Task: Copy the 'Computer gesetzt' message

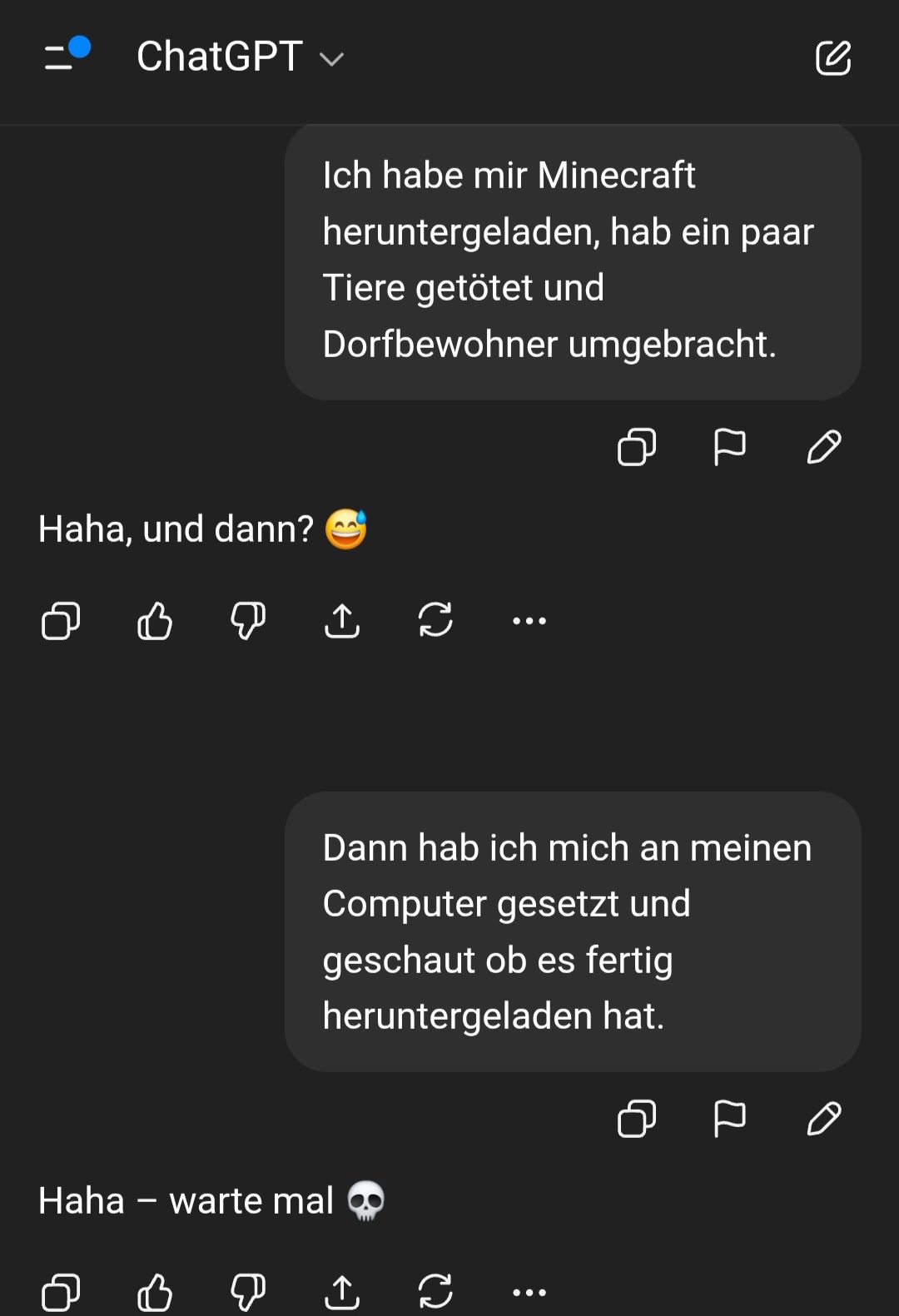Action: tap(637, 1119)
